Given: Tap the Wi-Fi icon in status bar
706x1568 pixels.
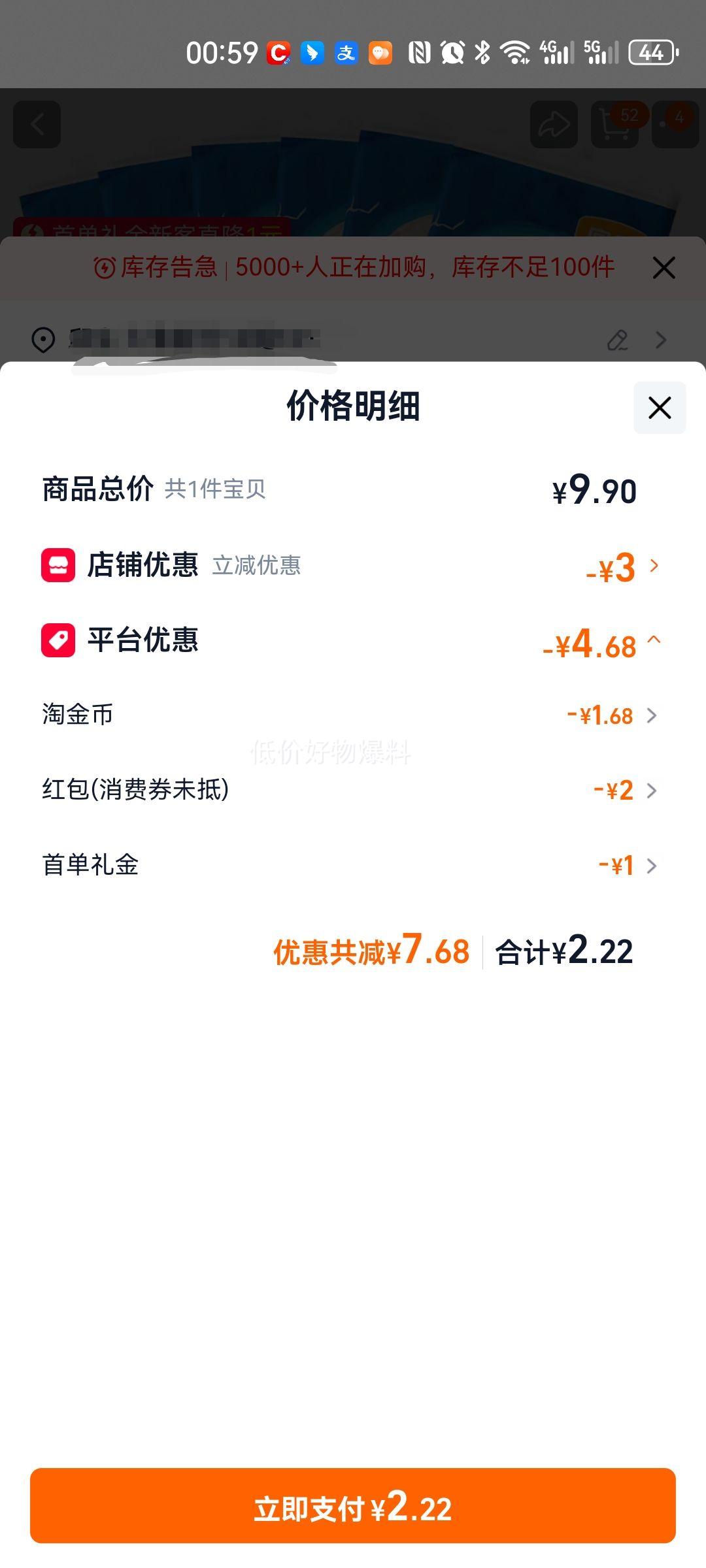Looking at the screenshot, I should point(516,54).
